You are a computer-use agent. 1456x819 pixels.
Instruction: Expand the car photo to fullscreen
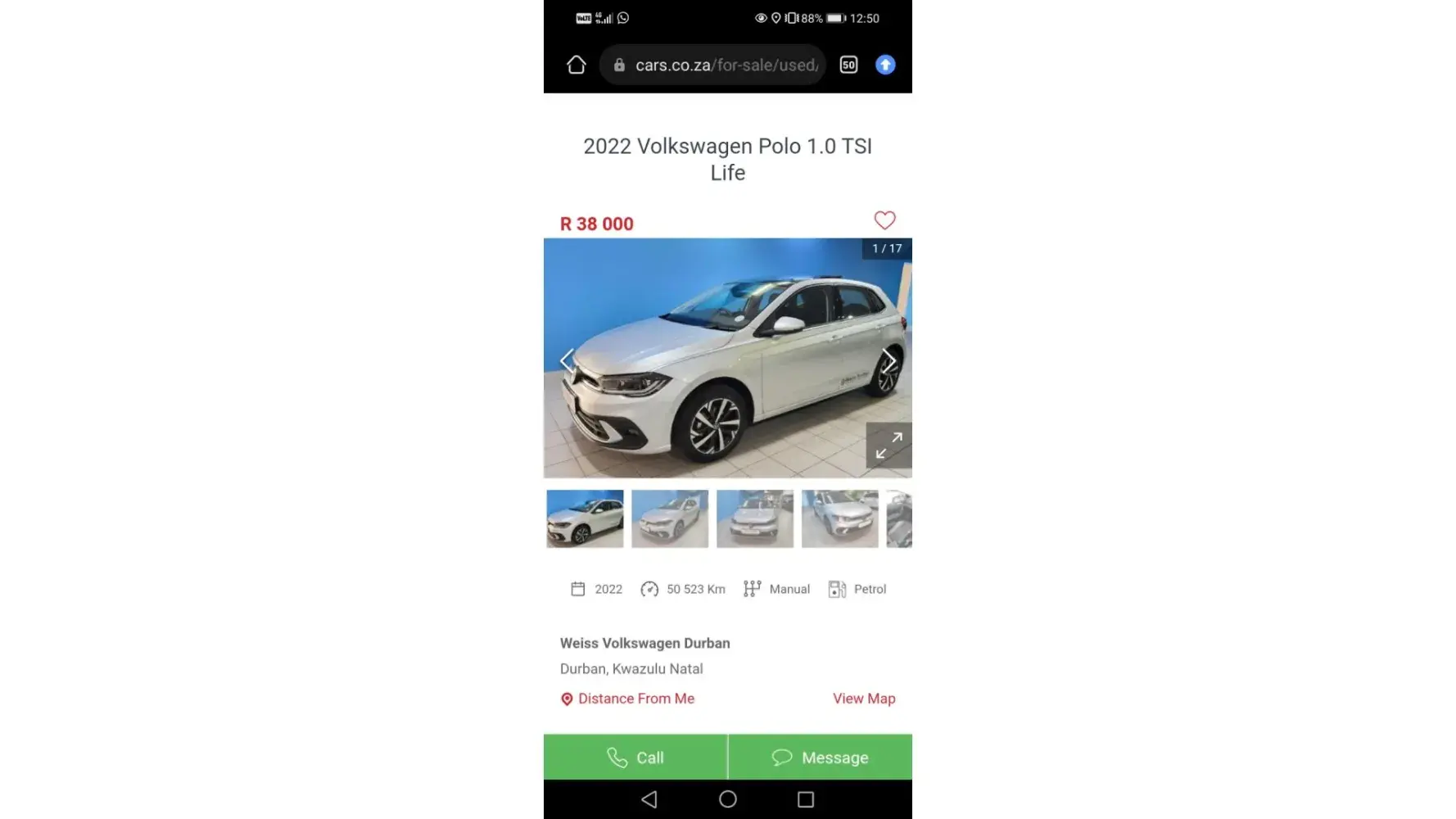point(889,446)
